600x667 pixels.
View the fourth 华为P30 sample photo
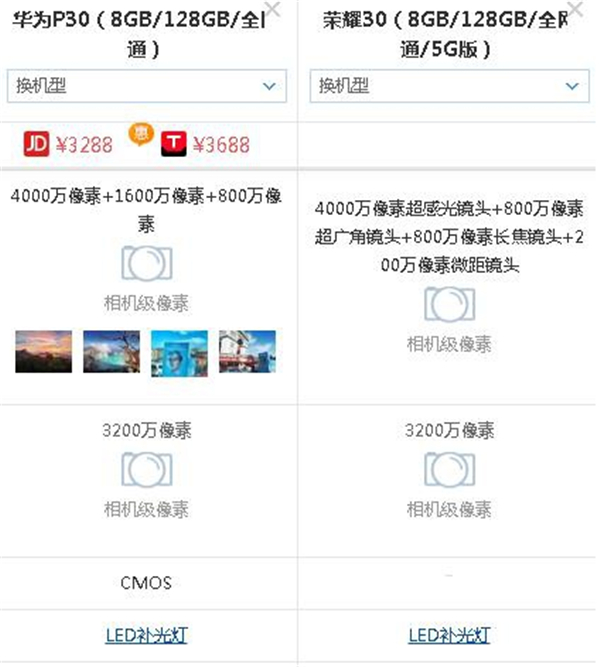(x=247, y=352)
